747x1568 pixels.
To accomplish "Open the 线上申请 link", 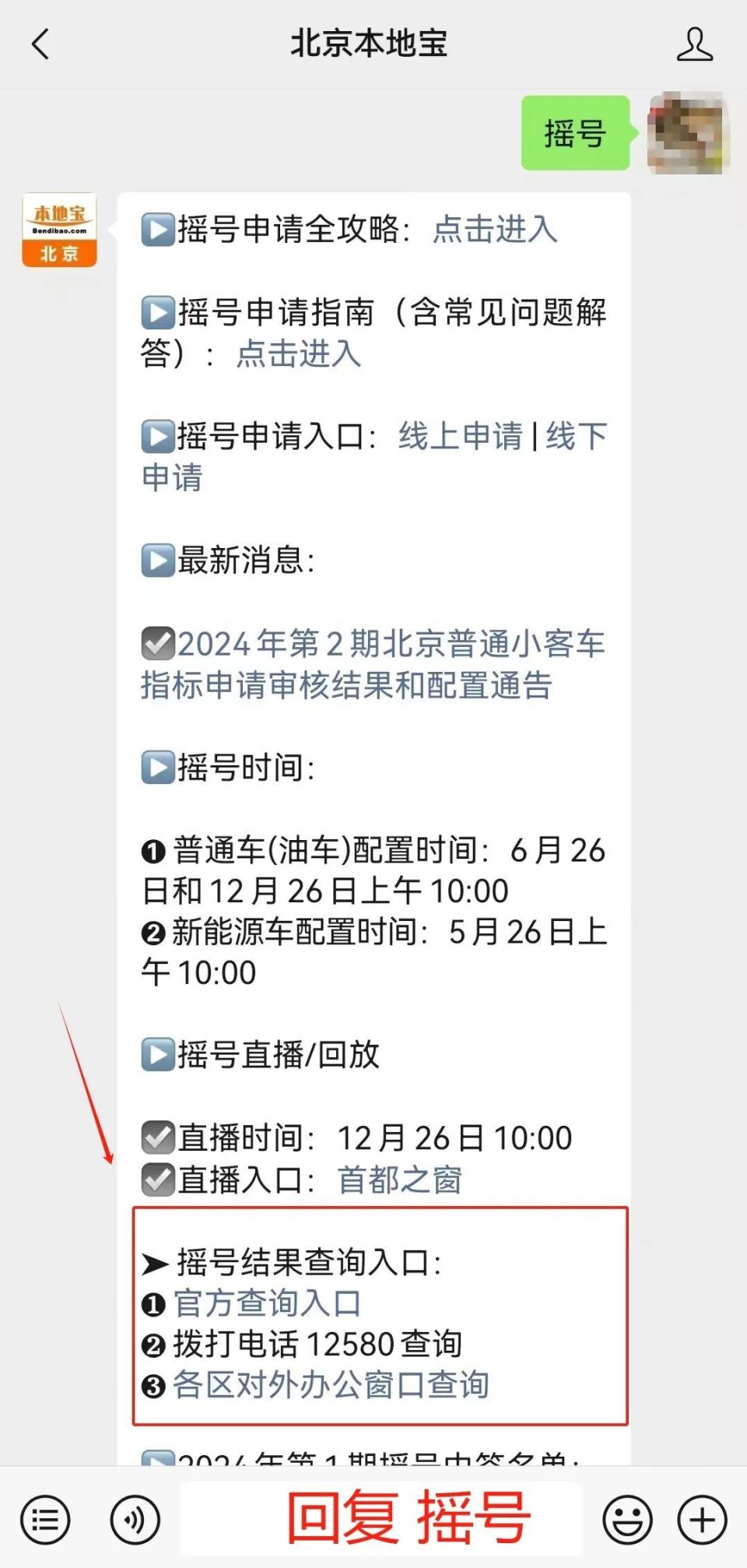I will (x=461, y=438).
